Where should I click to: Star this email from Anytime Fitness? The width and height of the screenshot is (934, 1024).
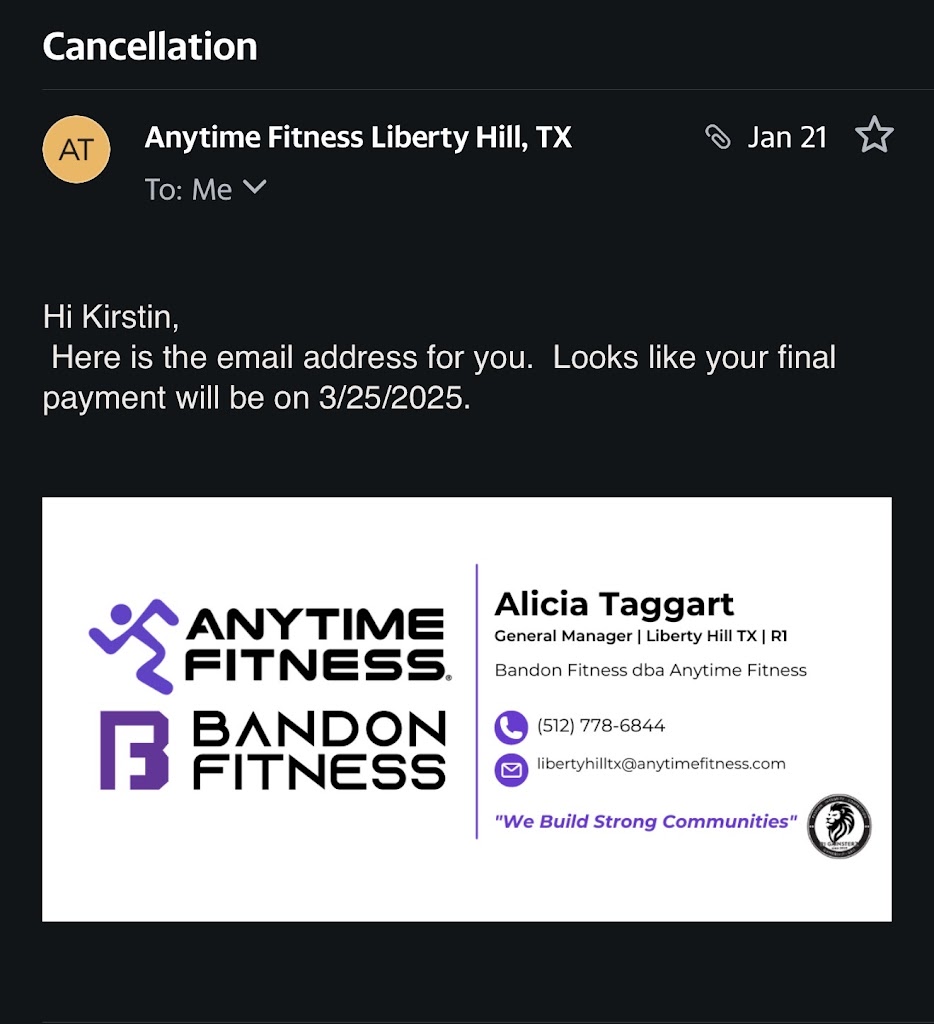[x=874, y=136]
